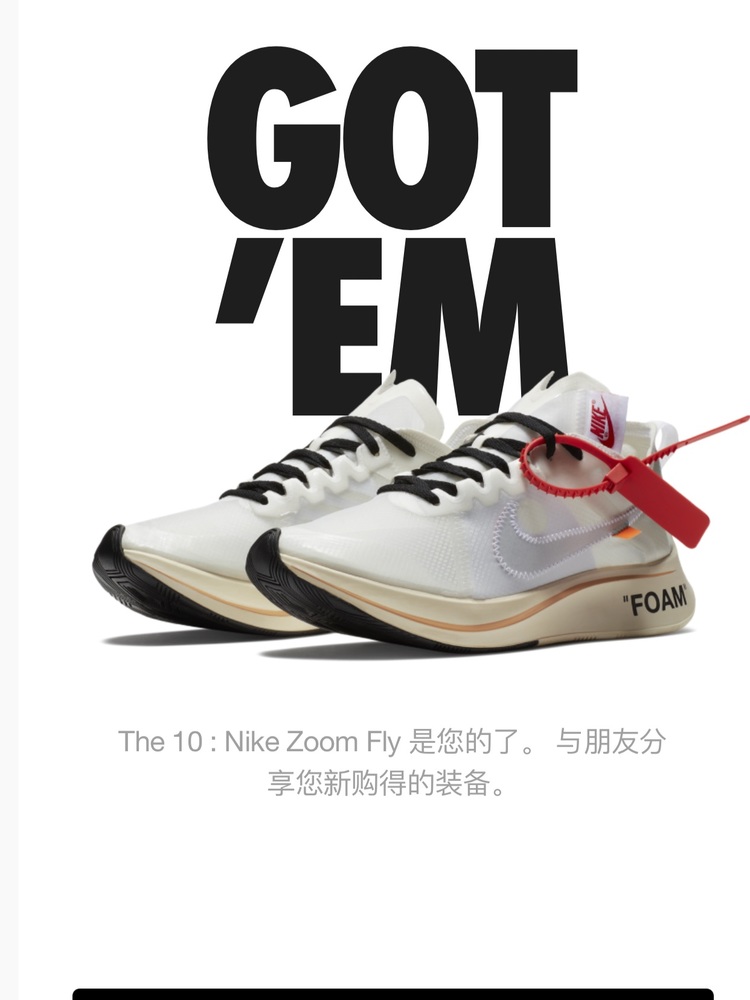The image size is (750, 1000).
Task: Tap the black button at the bottom
Action: pyautogui.click(x=392, y=994)
